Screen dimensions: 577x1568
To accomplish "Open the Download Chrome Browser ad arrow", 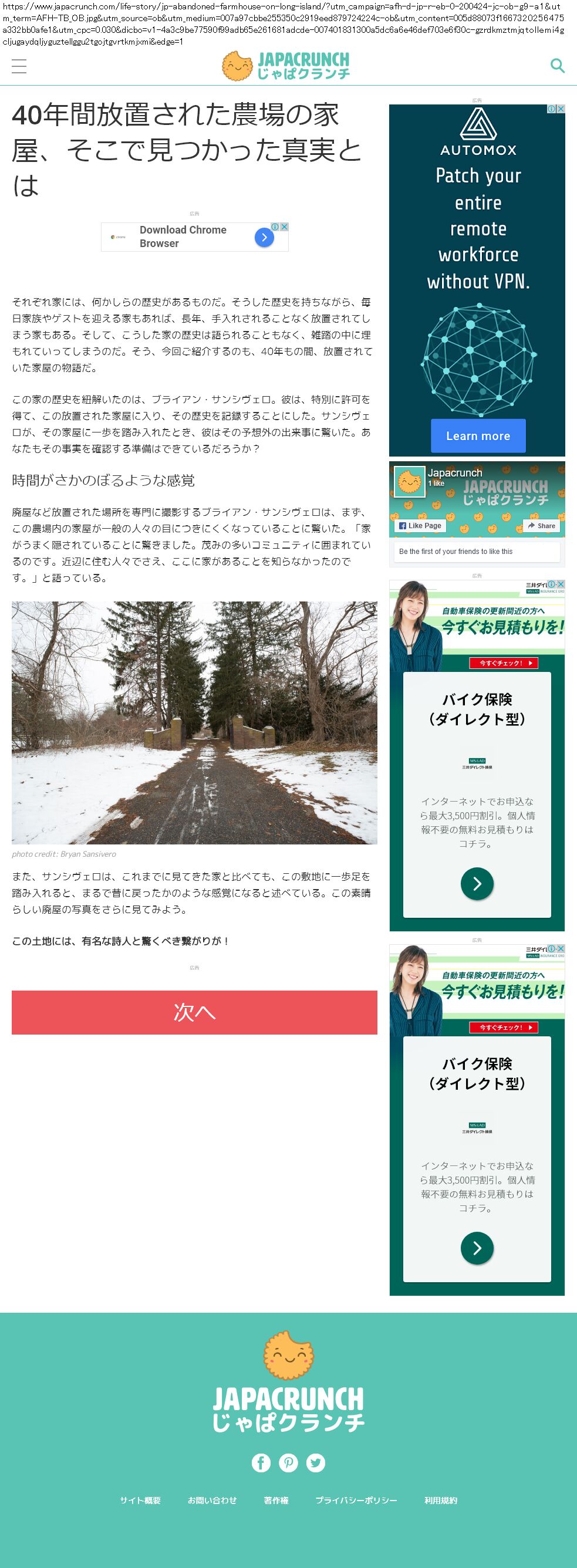I will coord(264,238).
